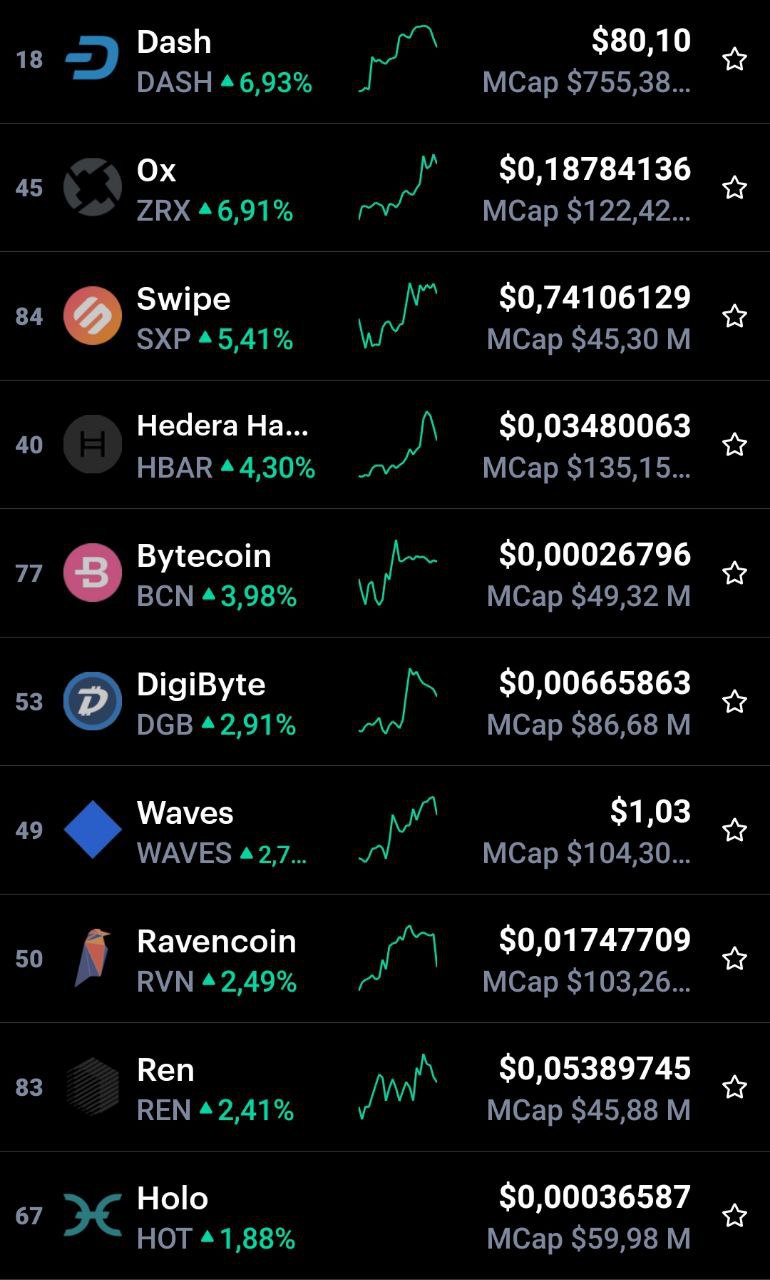Open the Dash coin details
Screen dimensions: 770x1280
[385, 59]
